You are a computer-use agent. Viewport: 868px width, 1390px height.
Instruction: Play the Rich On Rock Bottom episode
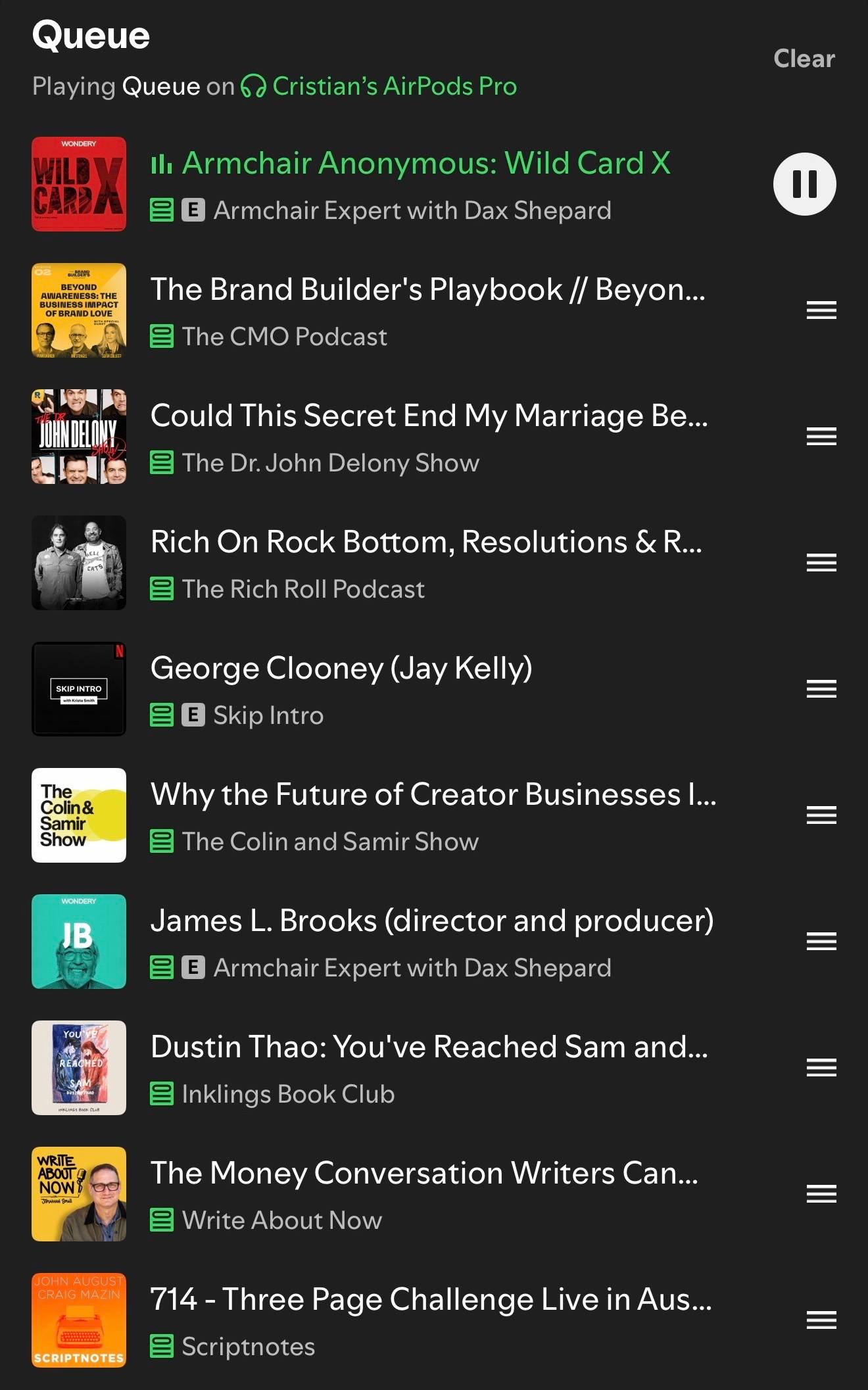pos(426,542)
